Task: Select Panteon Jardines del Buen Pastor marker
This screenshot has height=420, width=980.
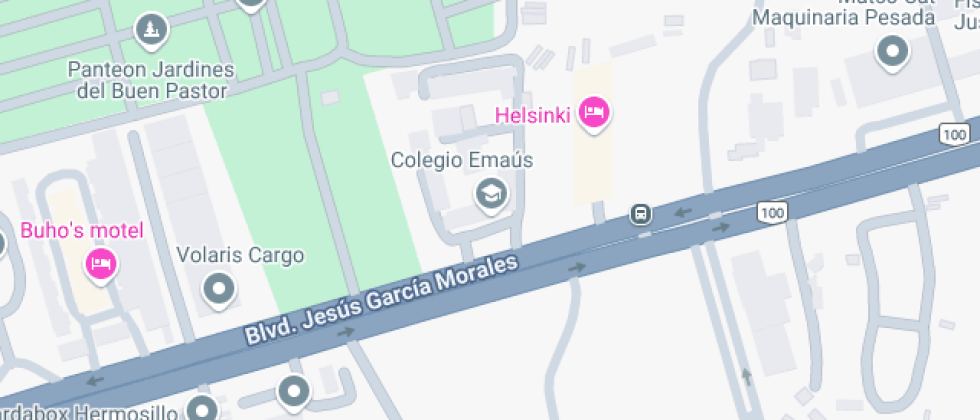Action: (151, 30)
